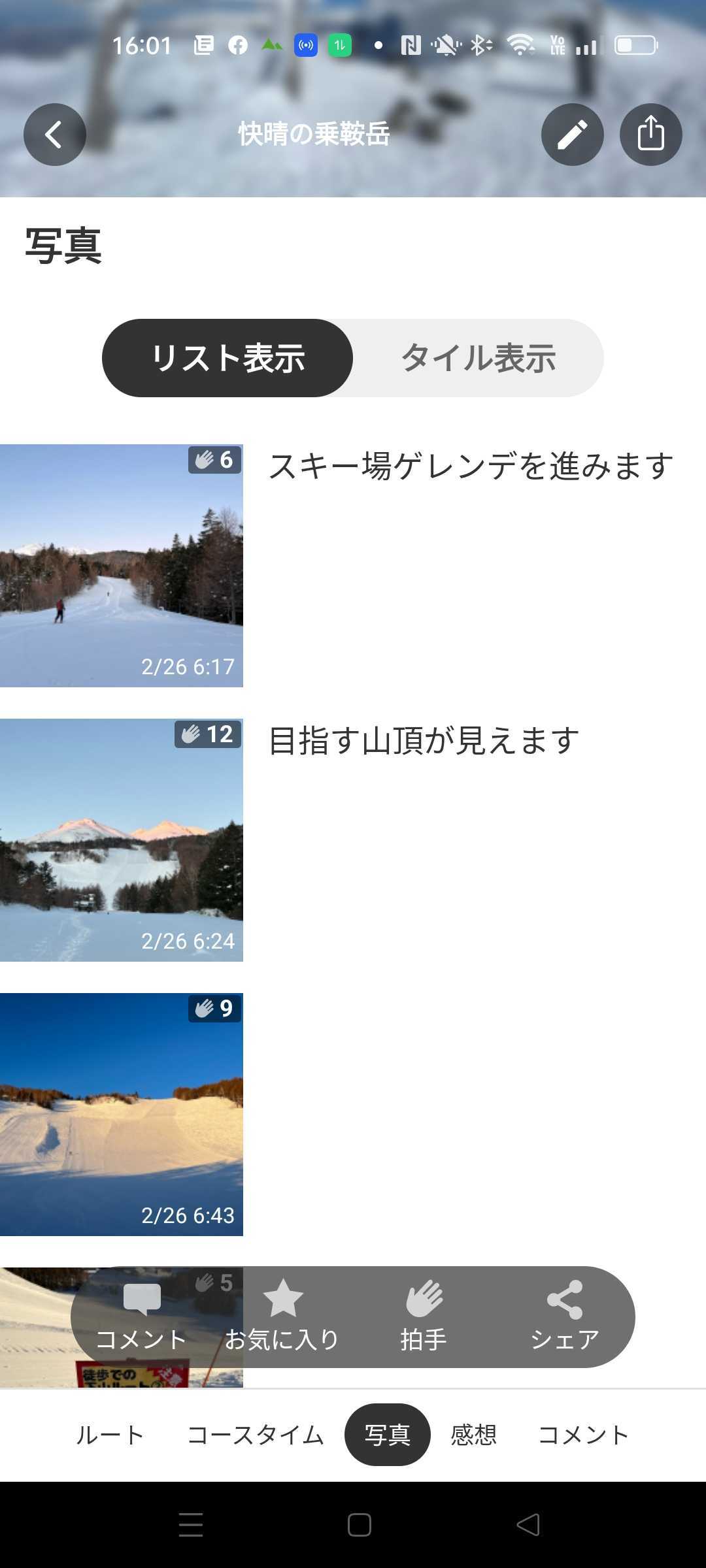Viewport: 706px width, 1568px height.
Task: Jump to the コメント section tab
Action: point(584,1435)
